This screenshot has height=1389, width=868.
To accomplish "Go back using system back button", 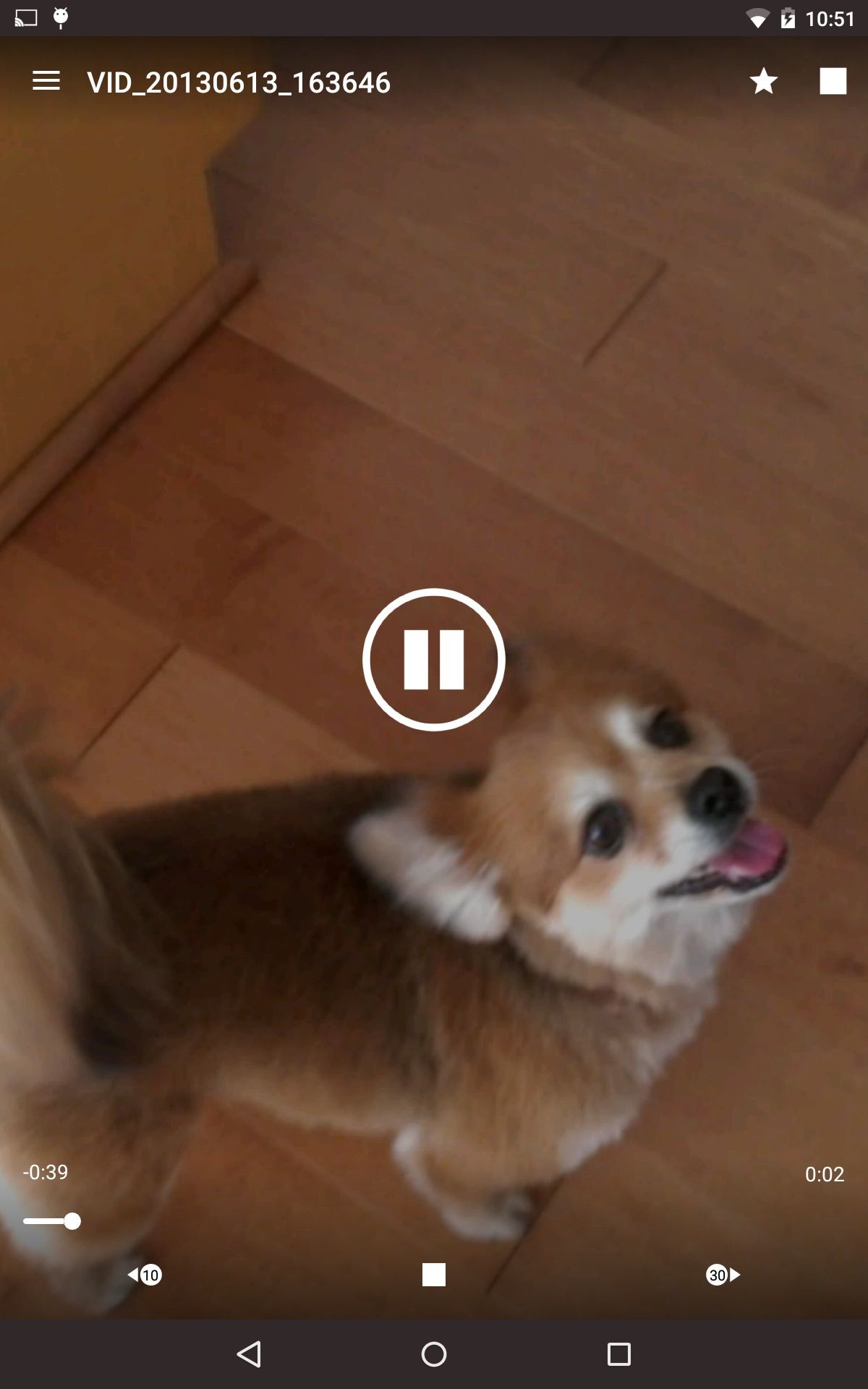I will [249, 1354].
